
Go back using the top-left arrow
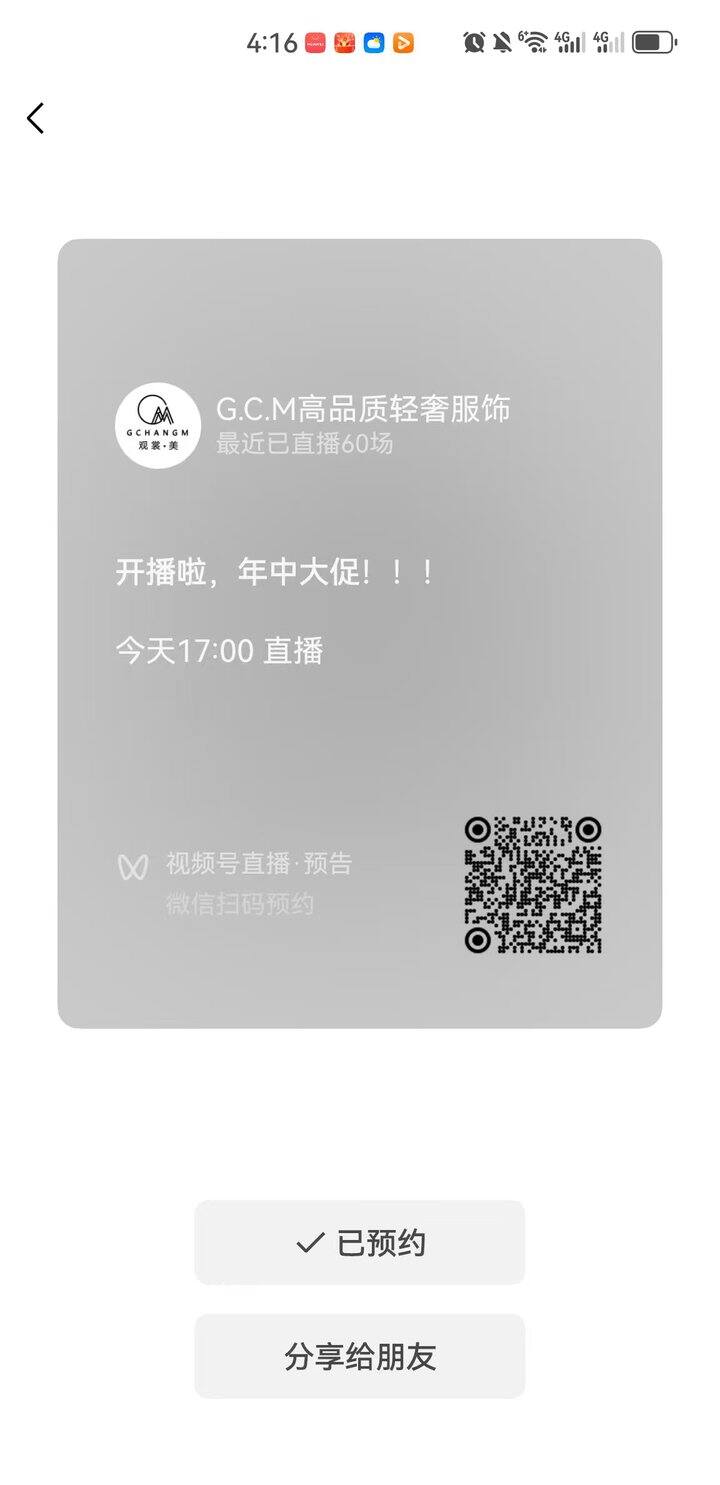coord(36,118)
